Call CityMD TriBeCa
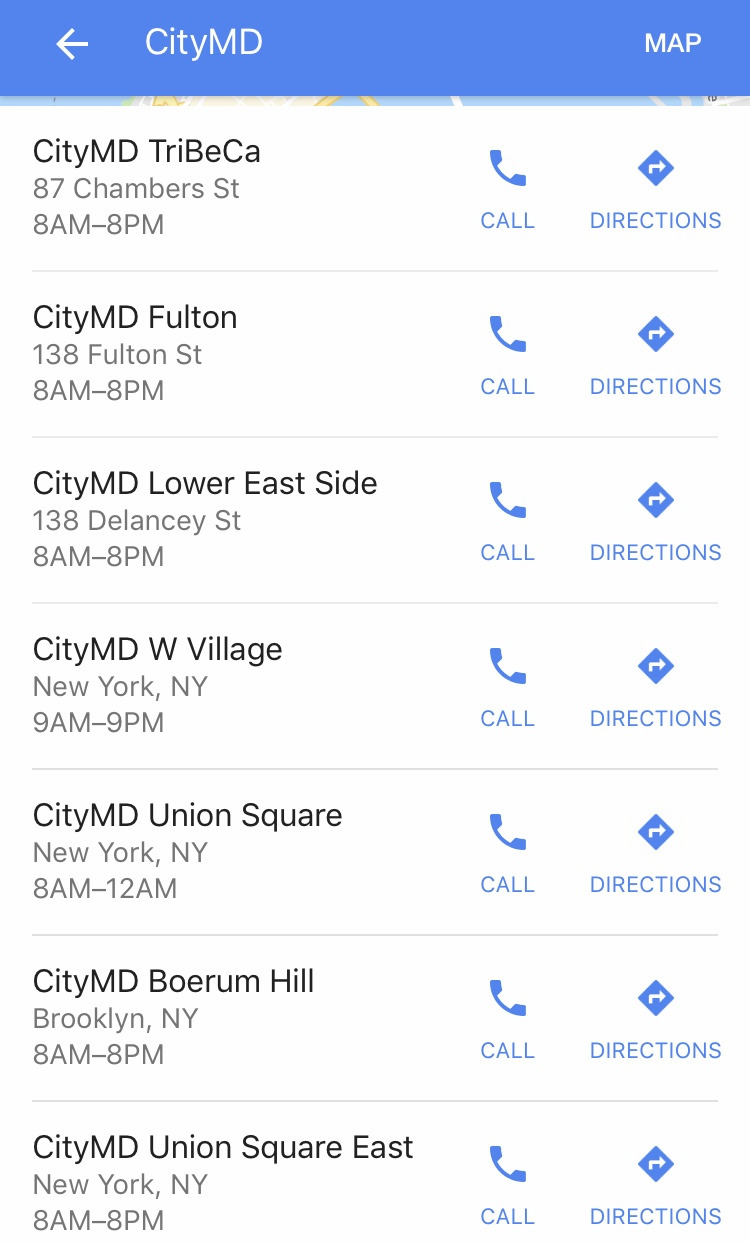The image size is (750, 1243). pyautogui.click(x=507, y=188)
